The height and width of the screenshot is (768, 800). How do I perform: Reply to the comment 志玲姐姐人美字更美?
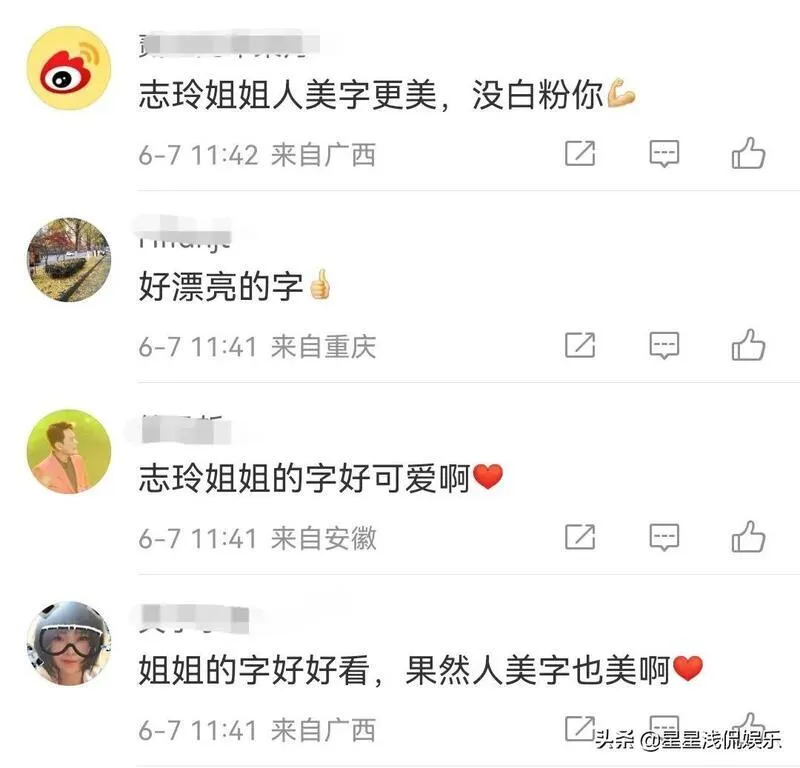click(664, 153)
